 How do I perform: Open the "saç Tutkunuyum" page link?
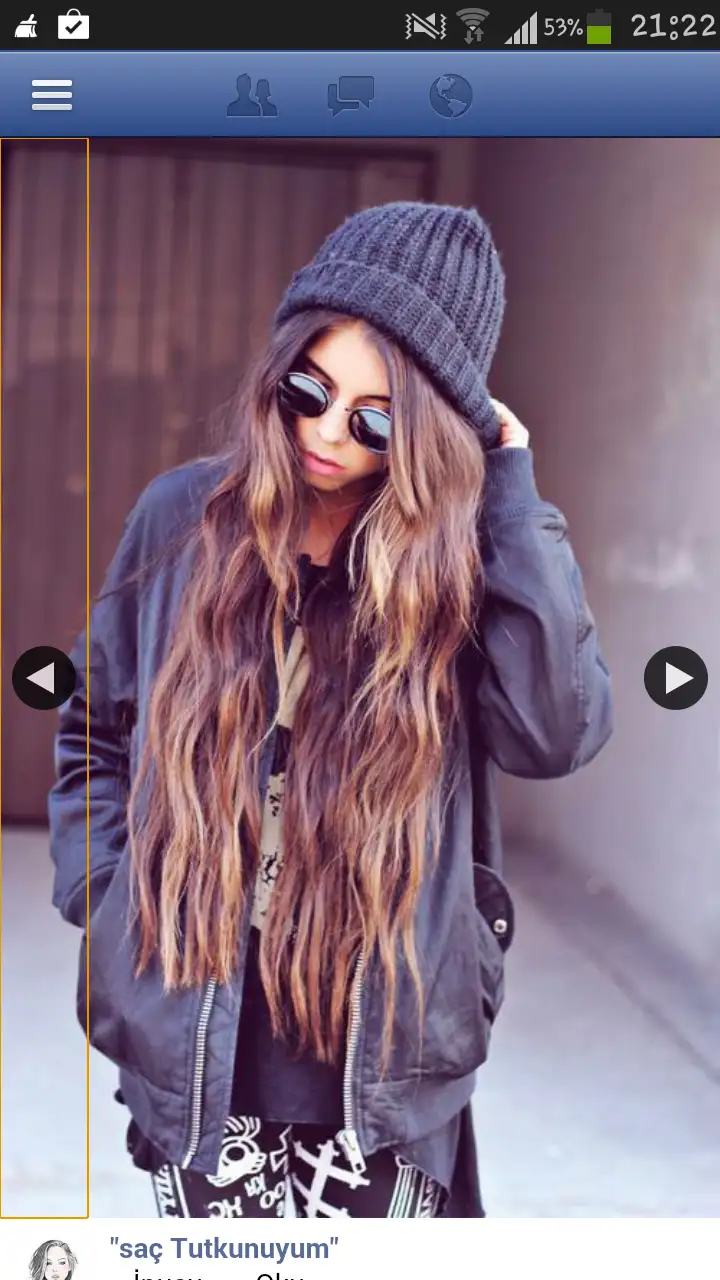point(224,1248)
